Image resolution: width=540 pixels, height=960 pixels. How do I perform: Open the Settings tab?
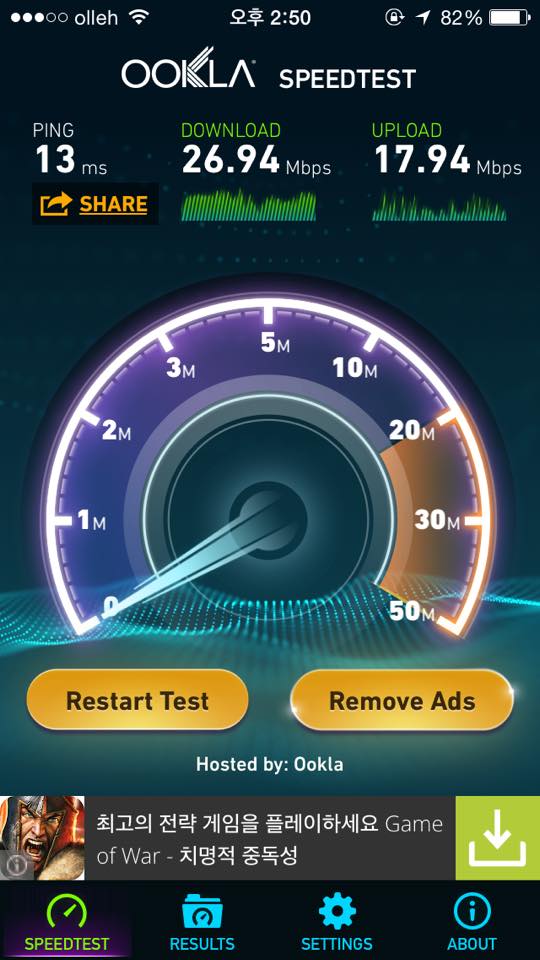[x=337, y=921]
